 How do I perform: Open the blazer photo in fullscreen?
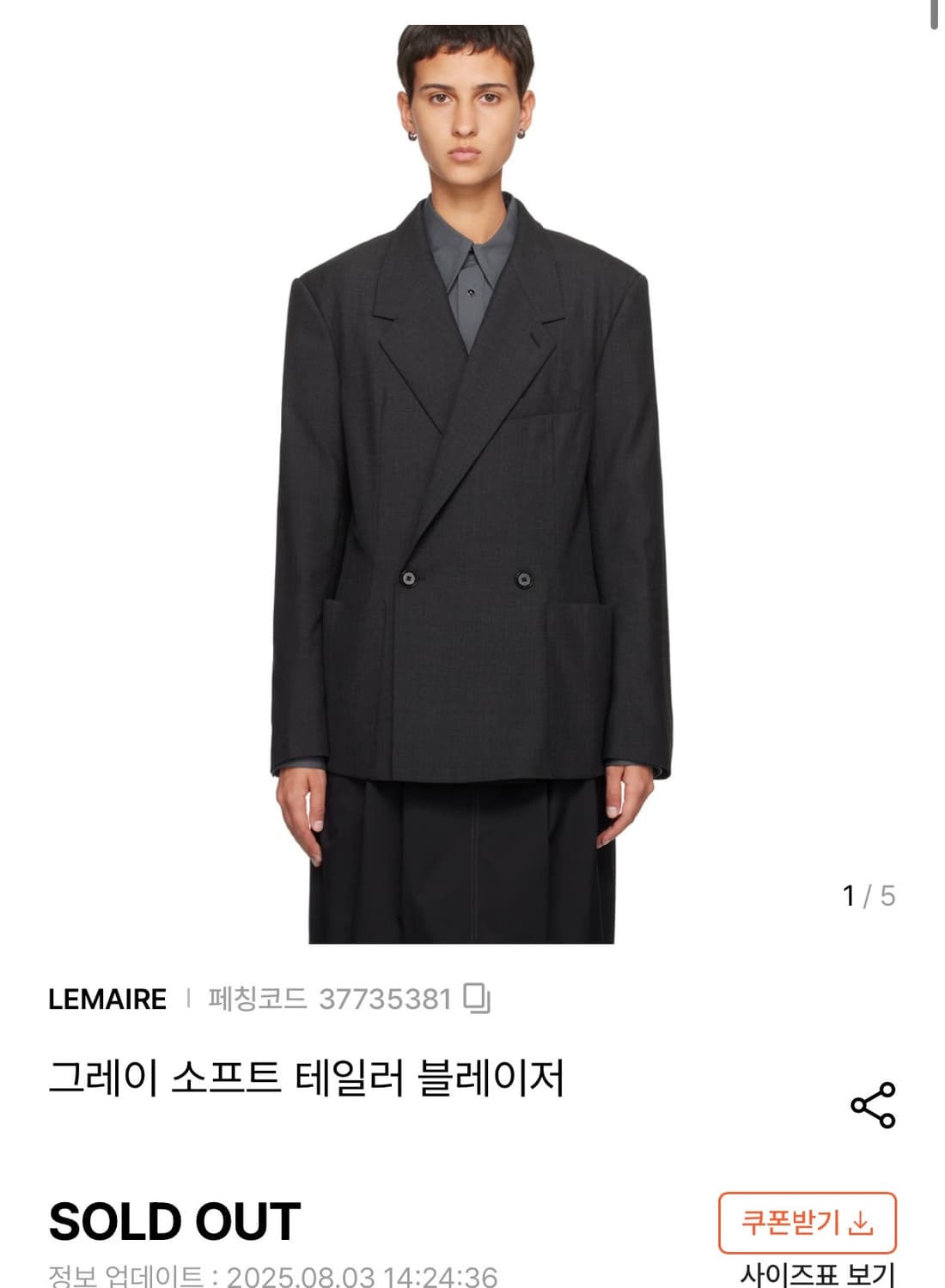472,472
